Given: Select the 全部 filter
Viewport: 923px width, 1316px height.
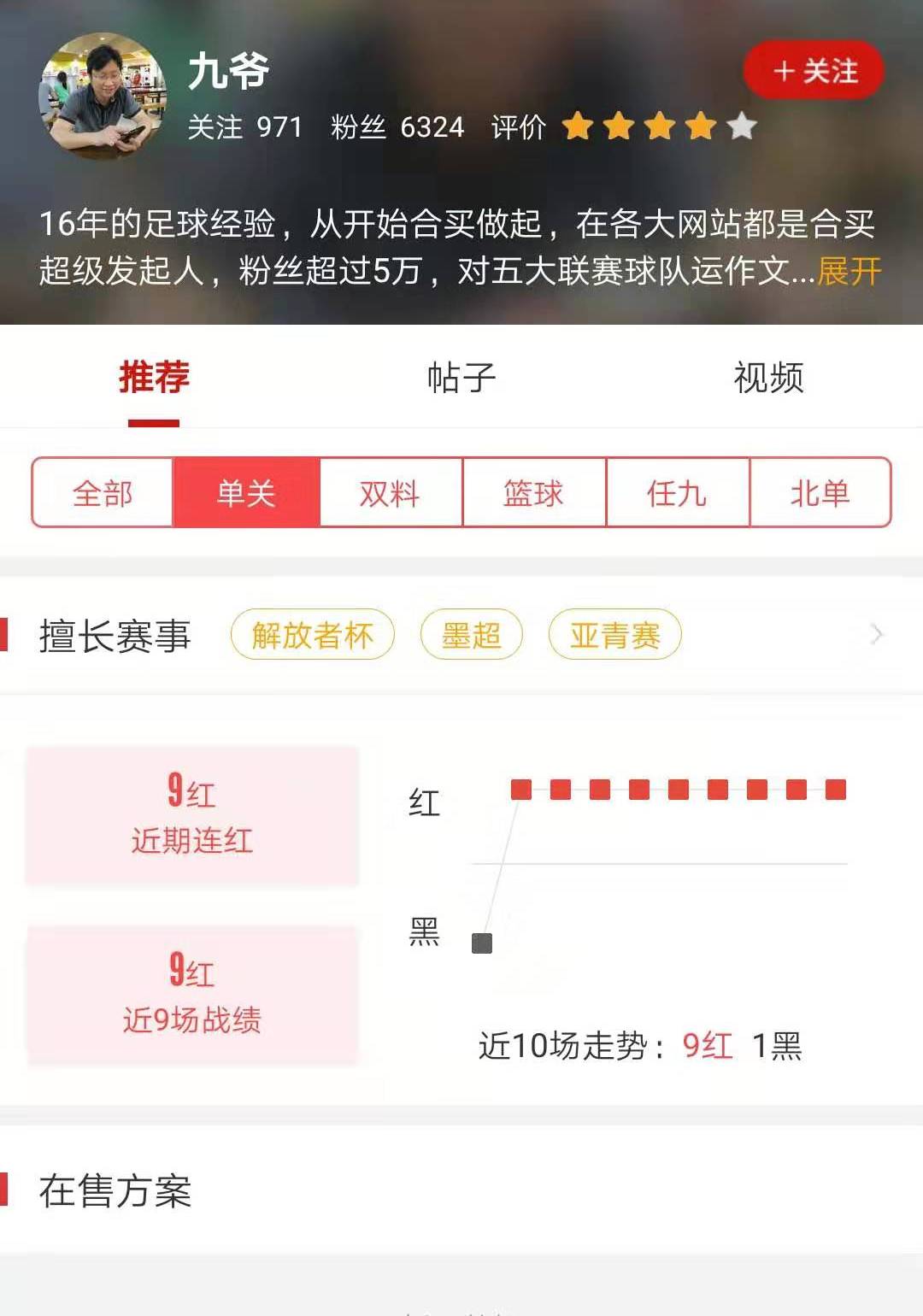Looking at the screenshot, I should pyautogui.click(x=103, y=493).
